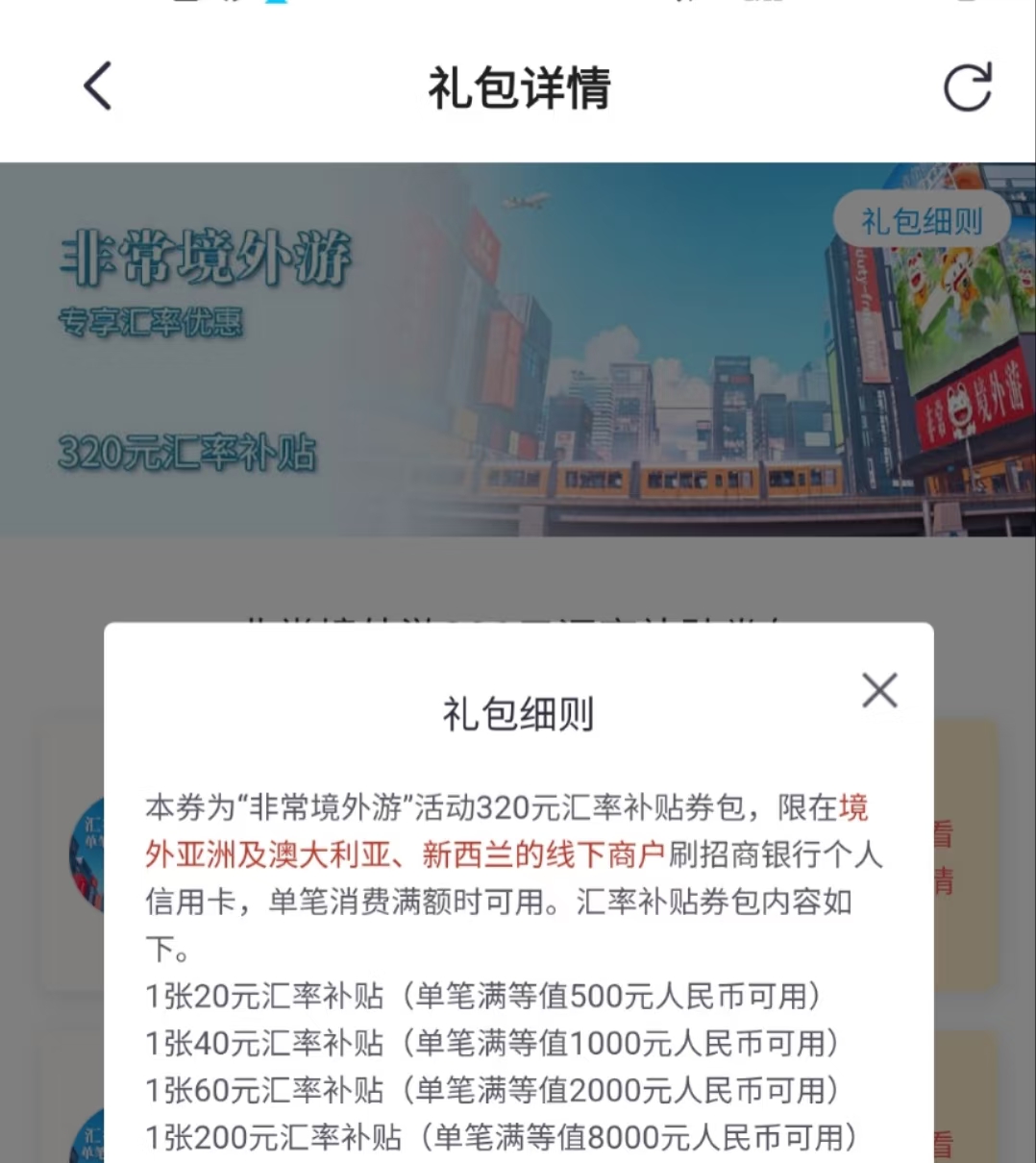The image size is (1036, 1163).
Task: Open the 礼包细则 chip on banner
Action: [x=921, y=221]
